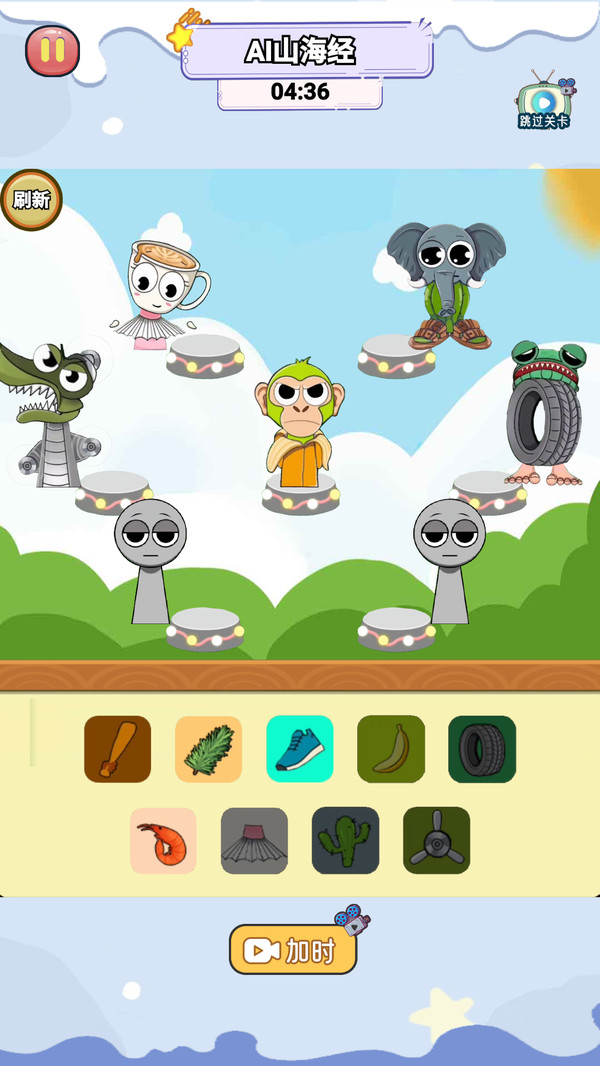Pick the shrimp item tile
Viewport: 600px width, 1066px height.
(x=163, y=840)
